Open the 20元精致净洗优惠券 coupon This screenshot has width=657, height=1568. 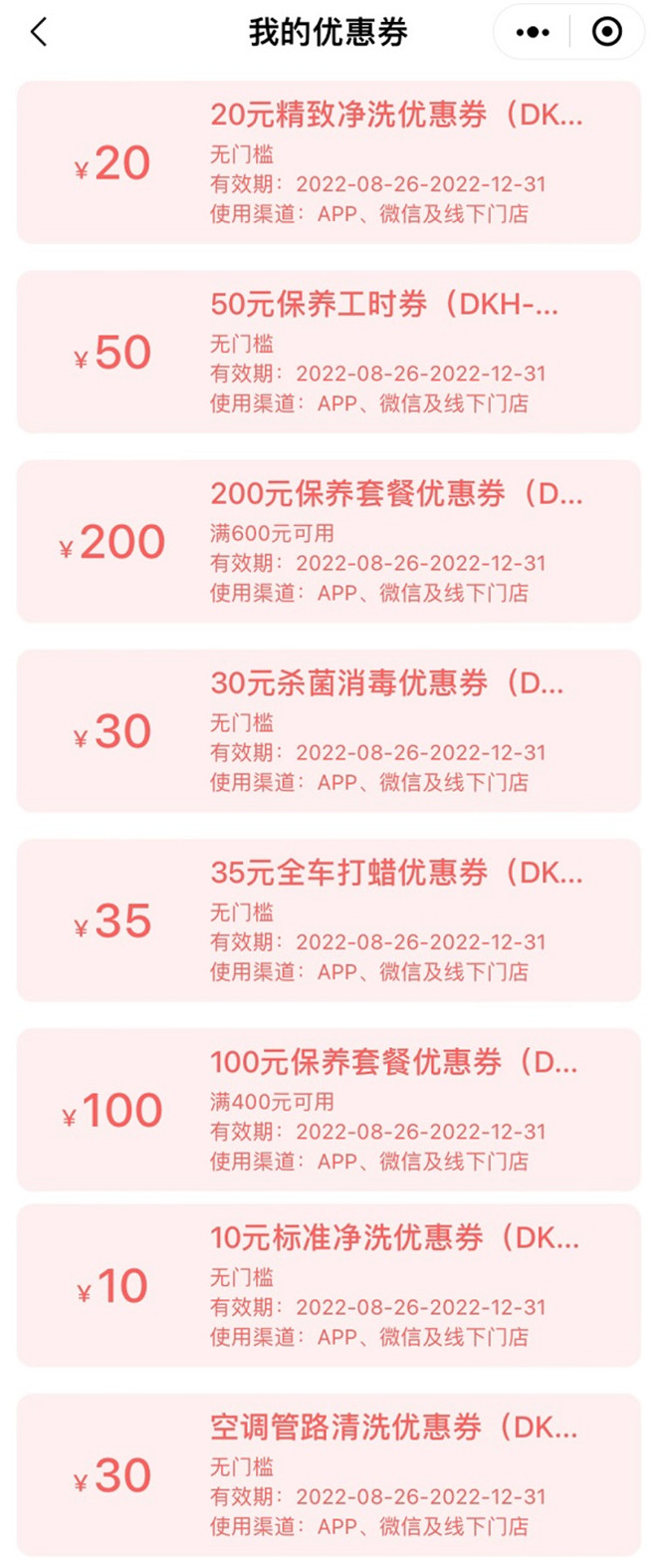point(328,162)
